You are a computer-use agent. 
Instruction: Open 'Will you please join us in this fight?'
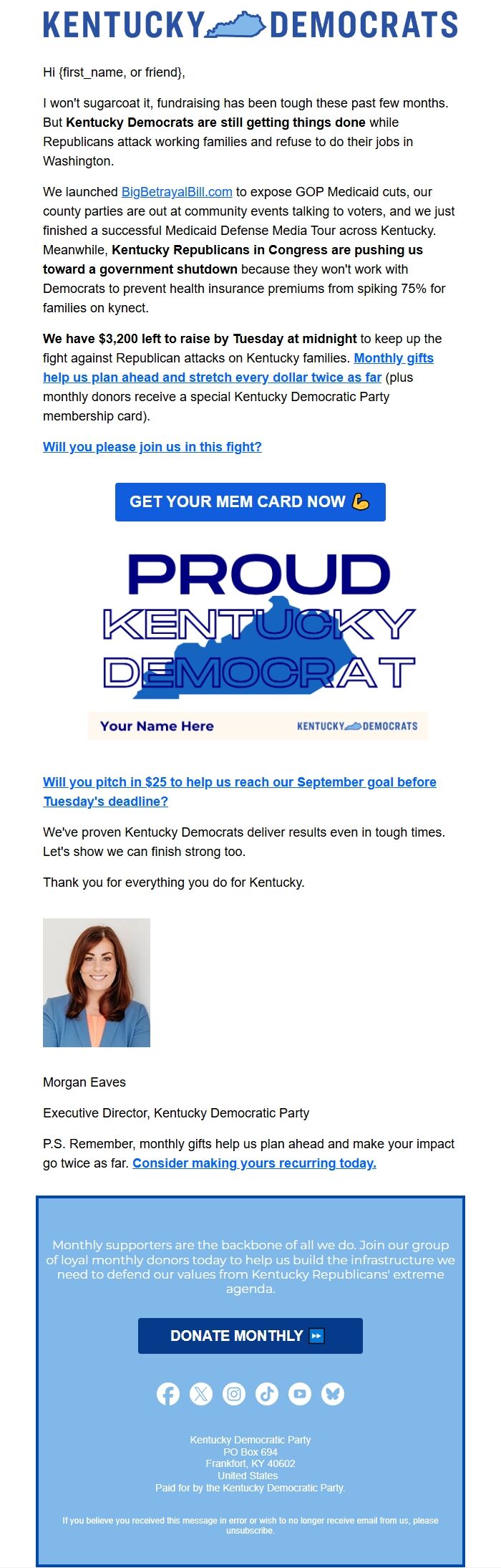tap(152, 447)
